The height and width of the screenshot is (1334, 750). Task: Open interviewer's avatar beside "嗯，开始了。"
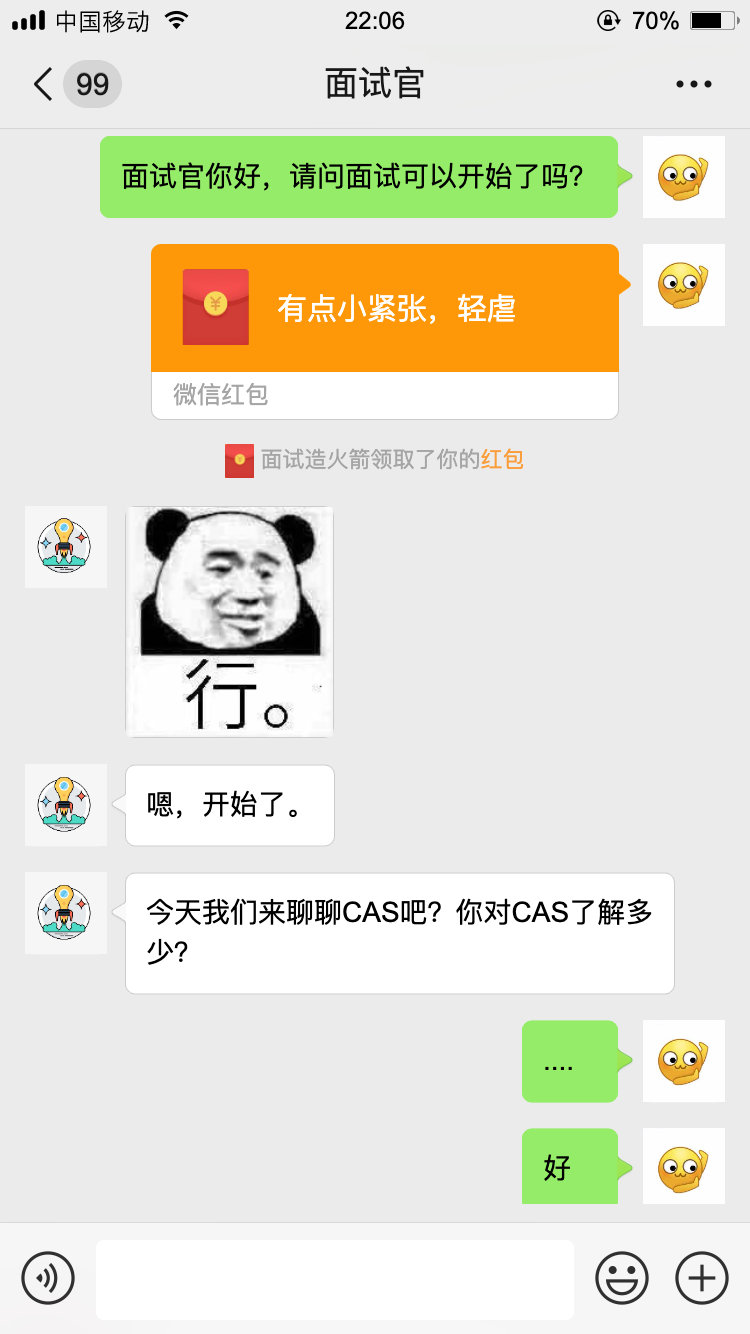[65, 805]
